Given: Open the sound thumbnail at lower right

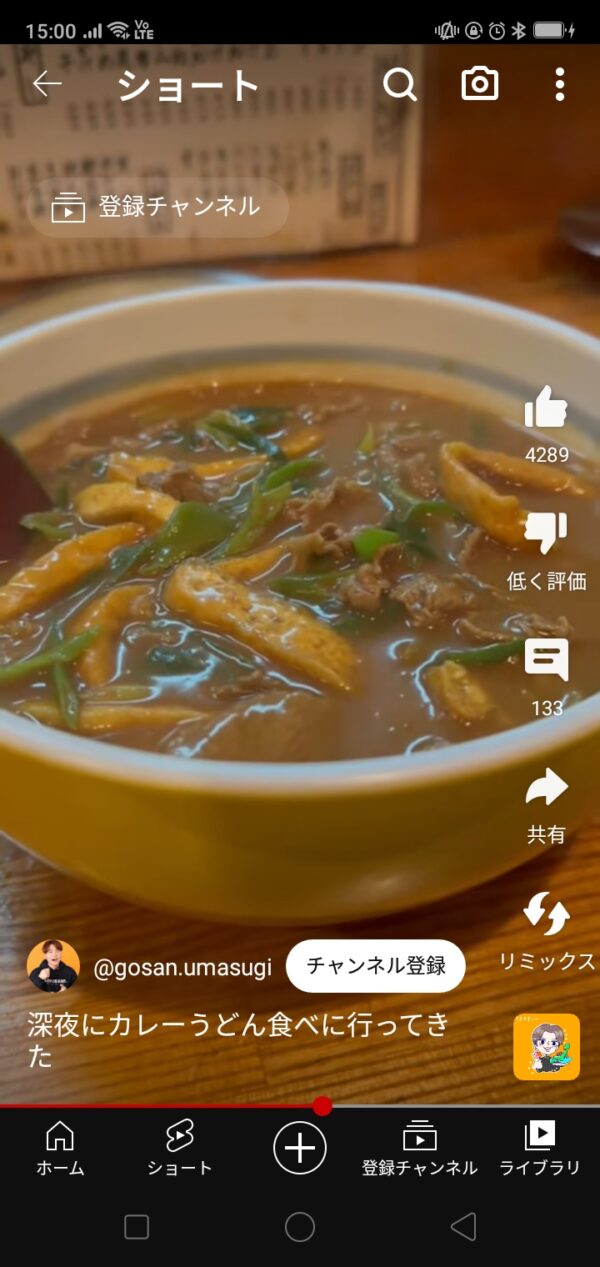Looking at the screenshot, I should 546,1047.
